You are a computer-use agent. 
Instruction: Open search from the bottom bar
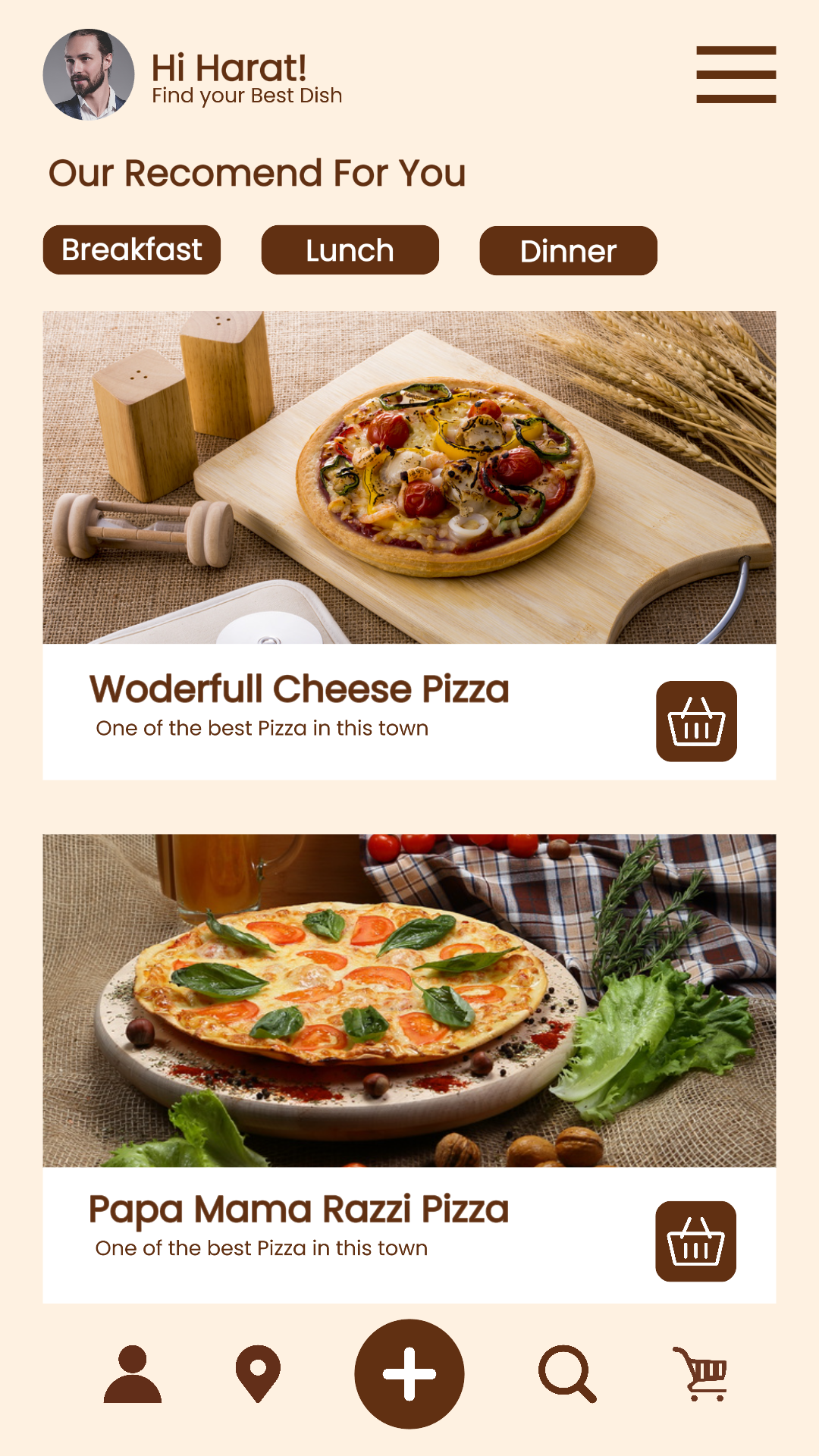coord(567,1374)
